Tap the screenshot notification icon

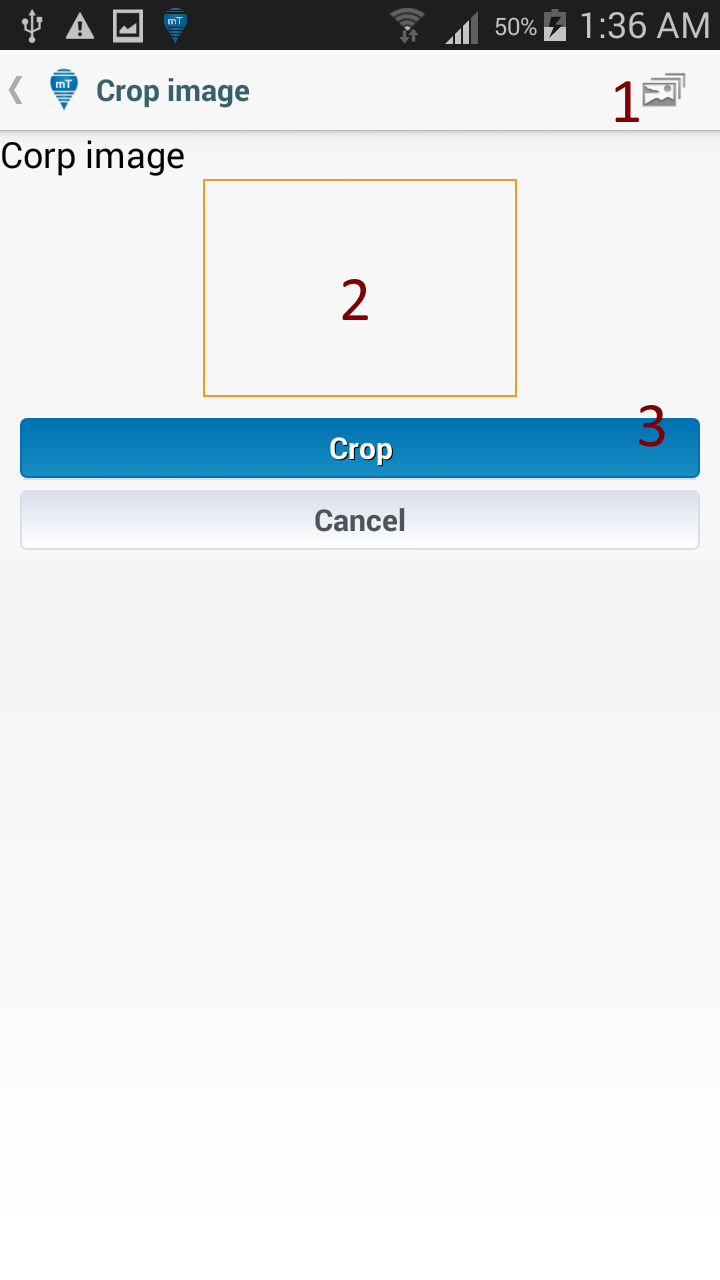pyautogui.click(x=128, y=25)
